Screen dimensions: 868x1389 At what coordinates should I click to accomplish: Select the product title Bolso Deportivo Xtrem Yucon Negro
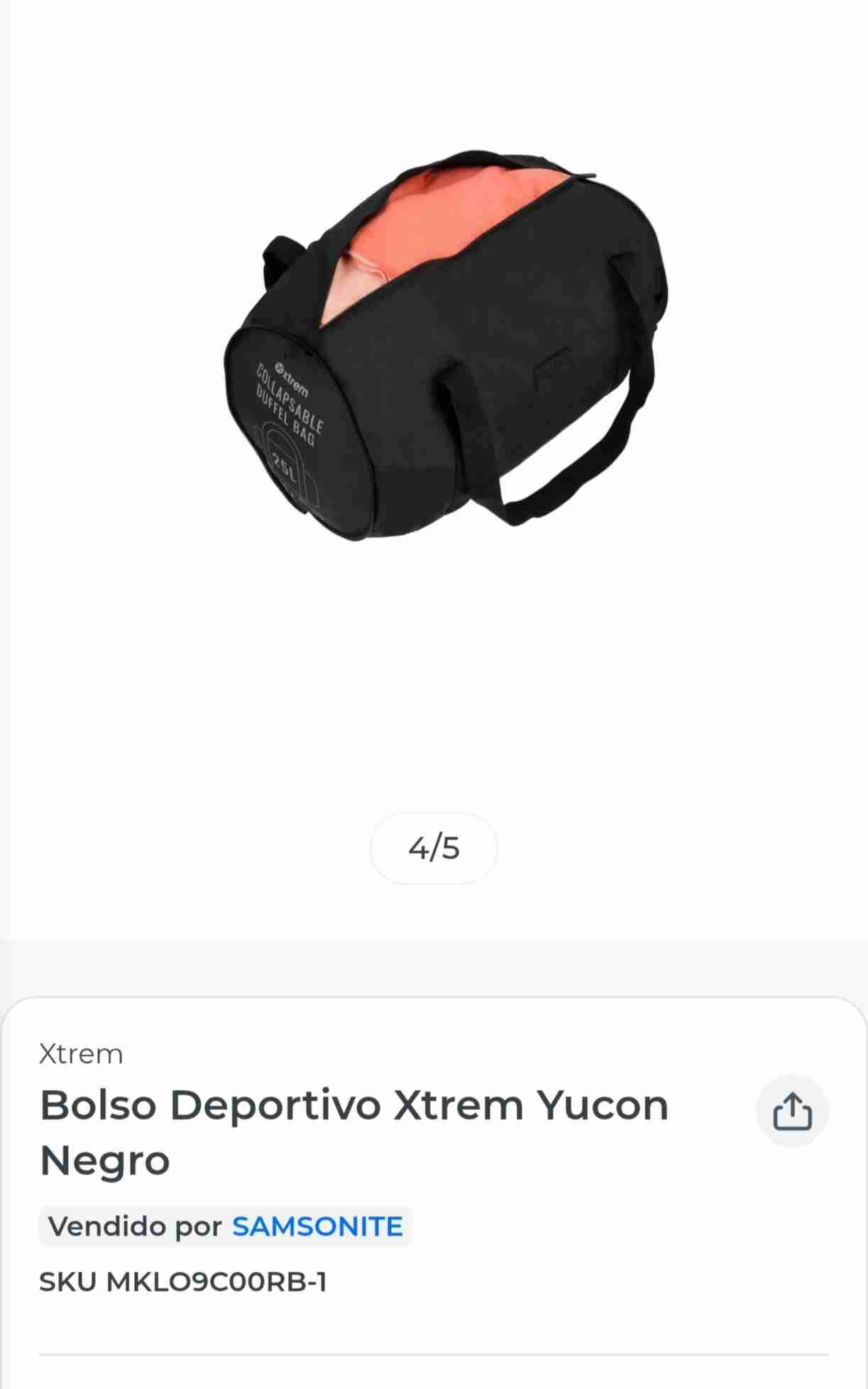(x=355, y=1132)
